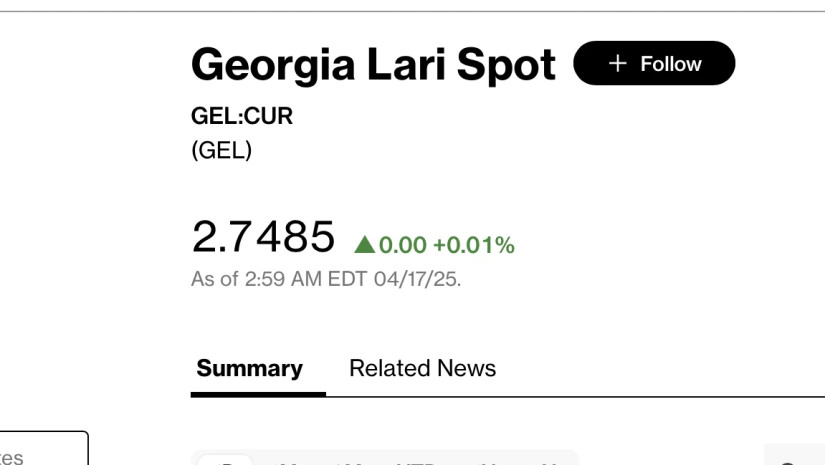825x465 pixels.
Task: Switch to the Related News tab
Action: [422, 368]
